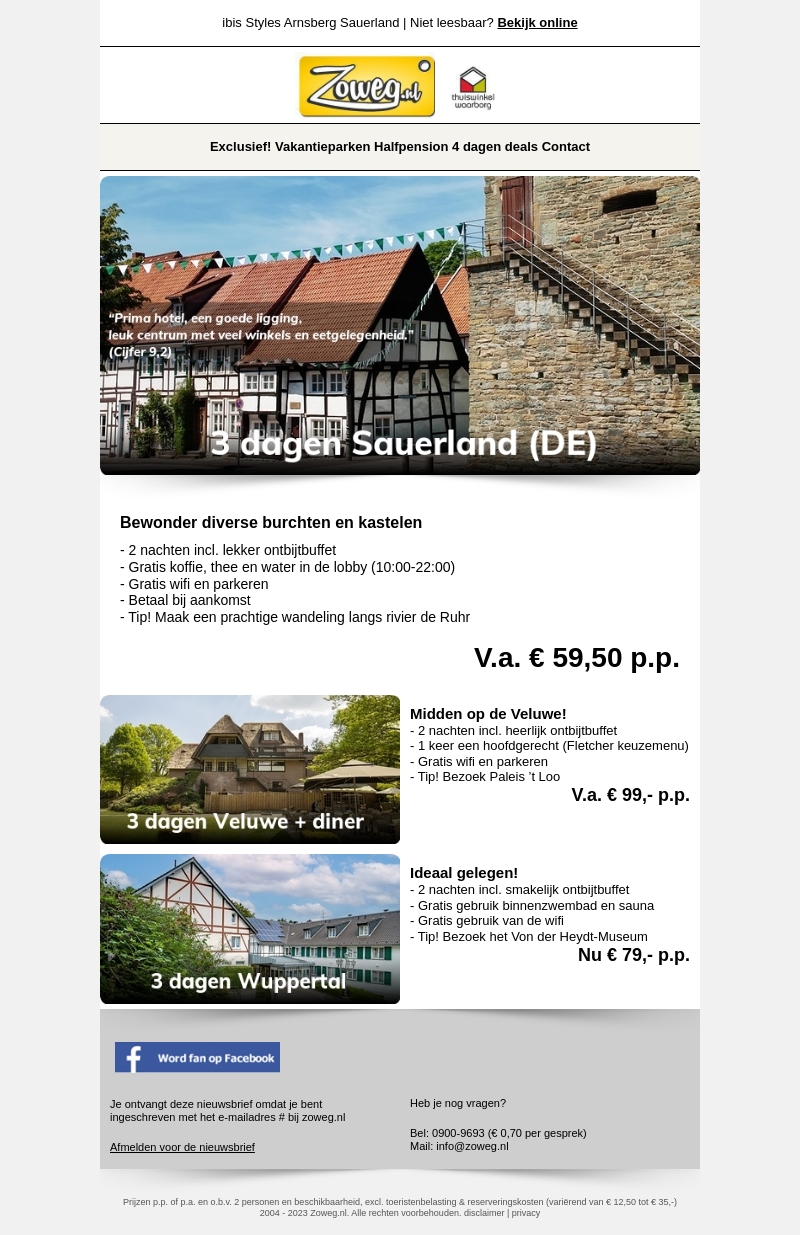Open the 3 dagen Sauerland deal banner
Viewport: 800px width, 1235px height.
click(400, 325)
